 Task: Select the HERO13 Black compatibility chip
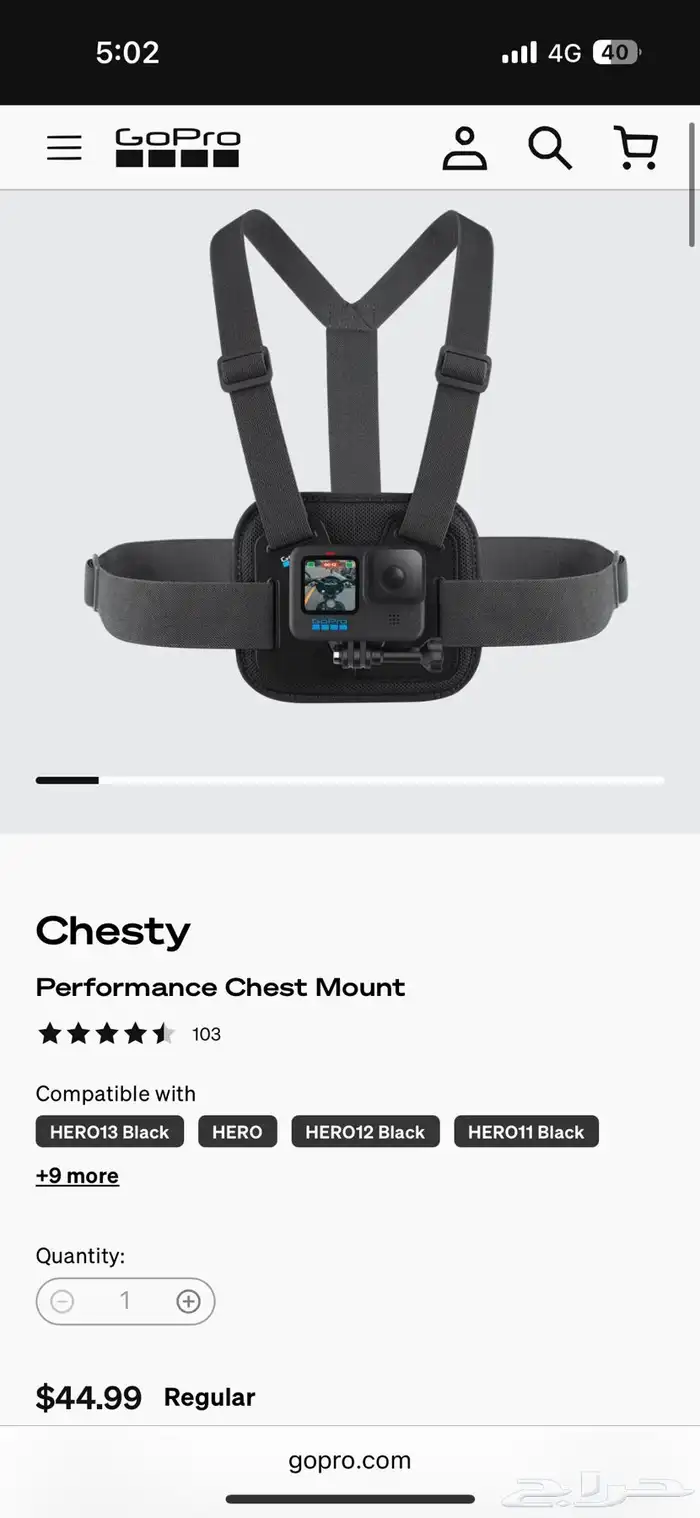coord(110,1132)
